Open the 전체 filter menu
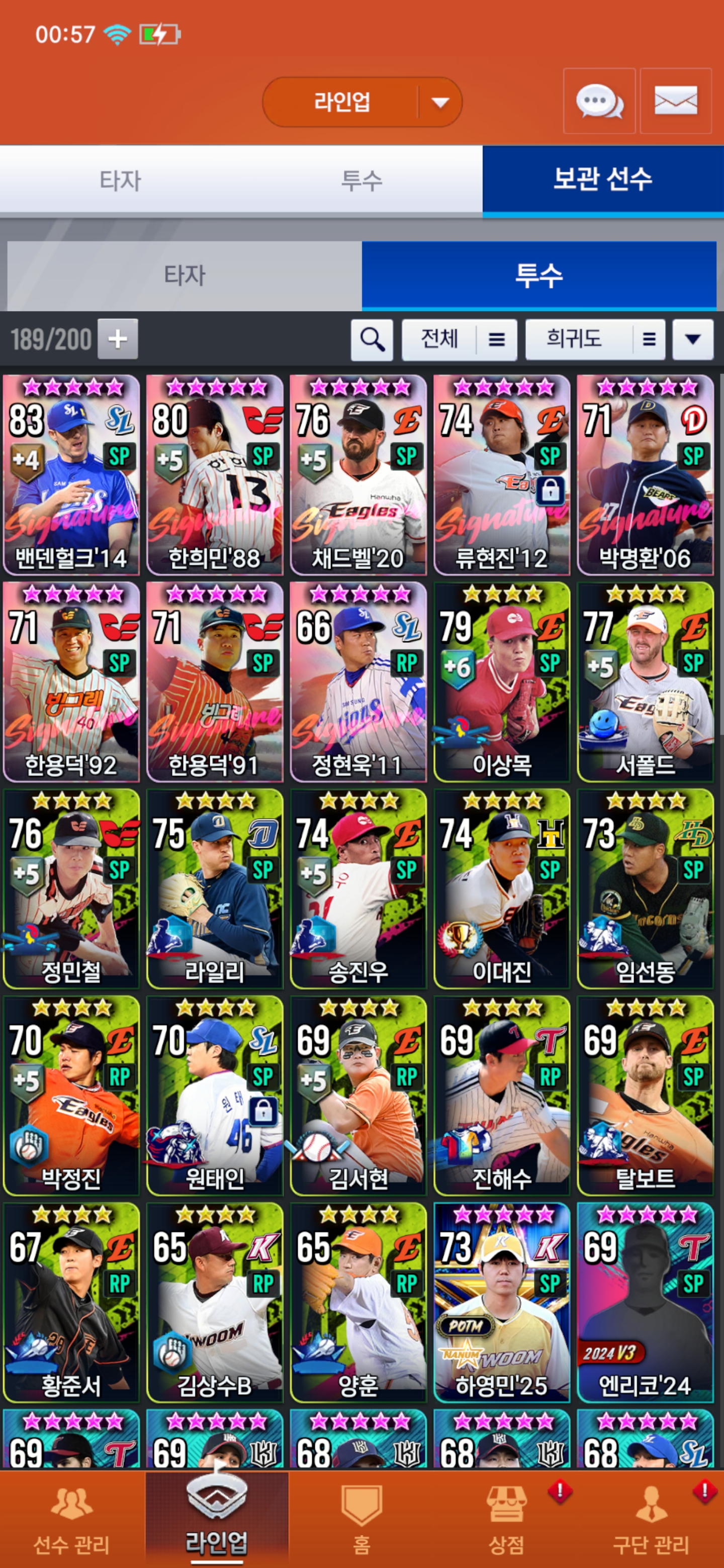724x1568 pixels. click(459, 339)
